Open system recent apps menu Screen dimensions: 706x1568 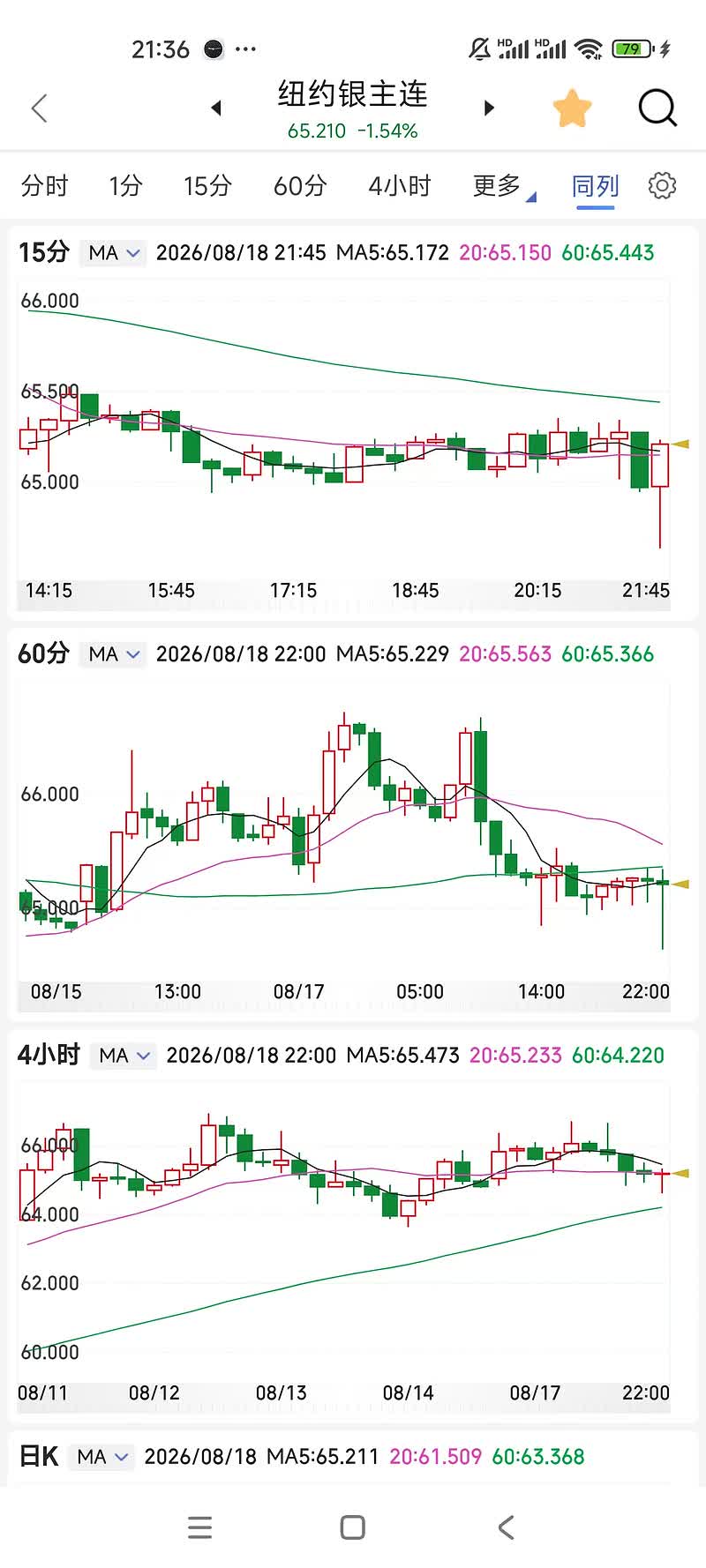pyautogui.click(x=200, y=1527)
